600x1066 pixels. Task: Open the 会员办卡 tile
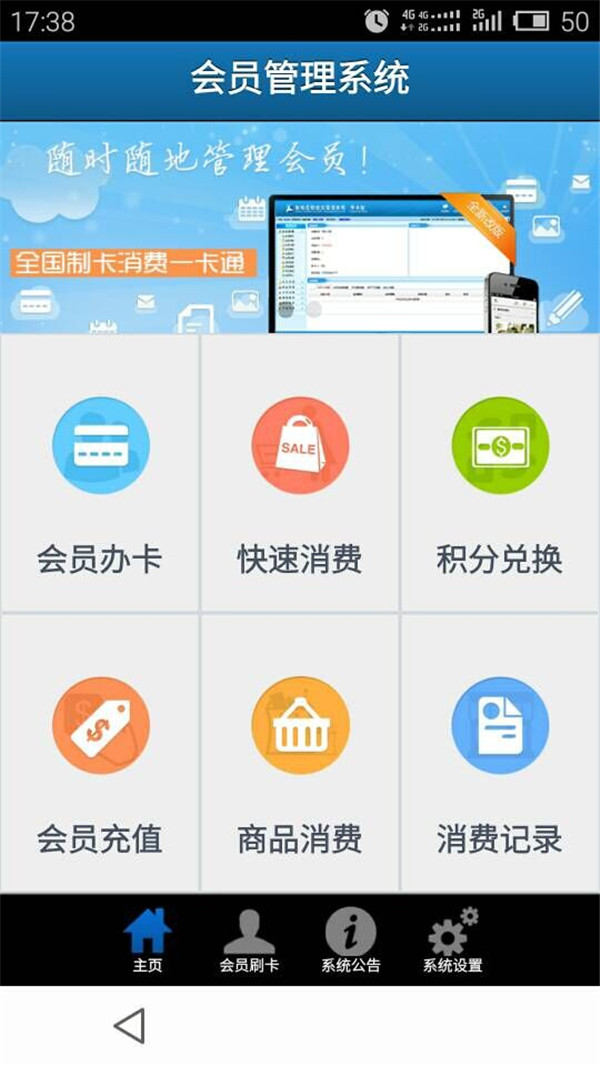coord(100,473)
